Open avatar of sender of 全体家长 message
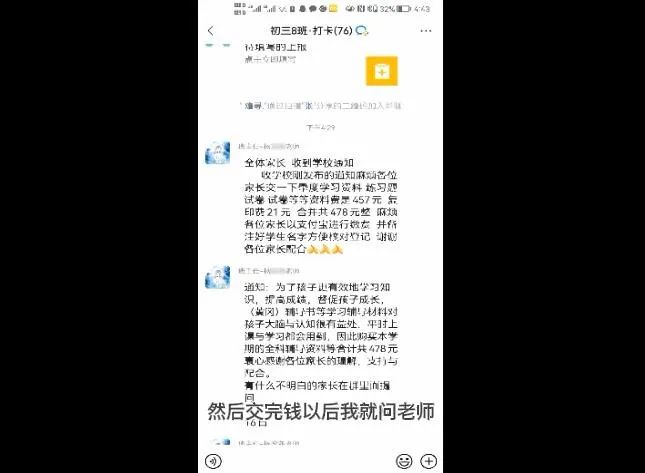Viewport: 645px width, 473px height. click(x=218, y=154)
